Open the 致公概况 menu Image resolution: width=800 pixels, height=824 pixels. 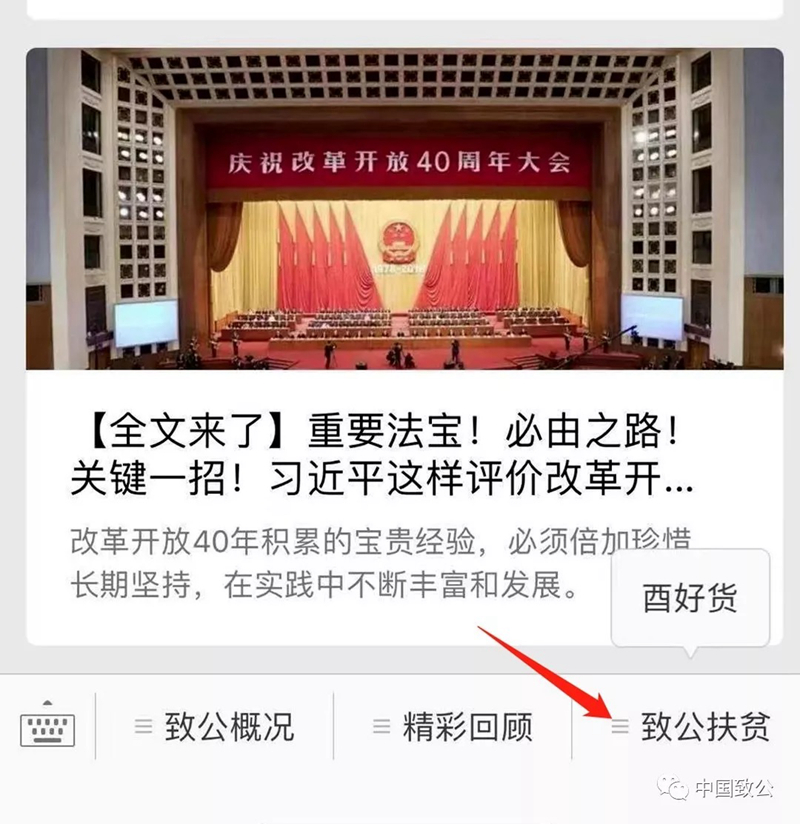(x=215, y=727)
